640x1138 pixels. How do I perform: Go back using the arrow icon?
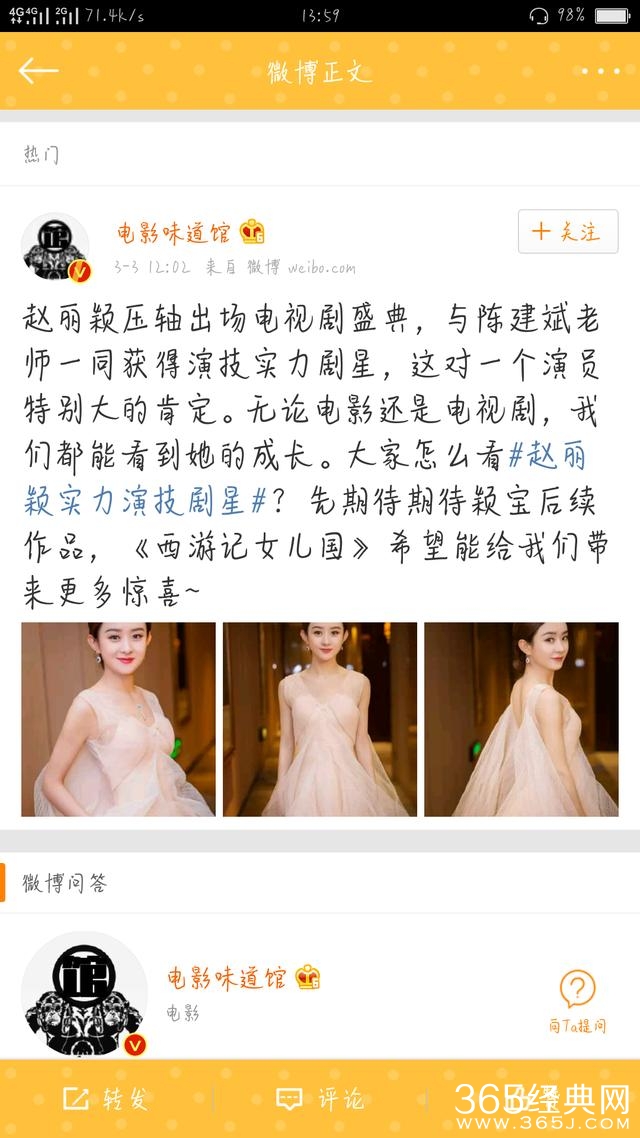tap(39, 71)
